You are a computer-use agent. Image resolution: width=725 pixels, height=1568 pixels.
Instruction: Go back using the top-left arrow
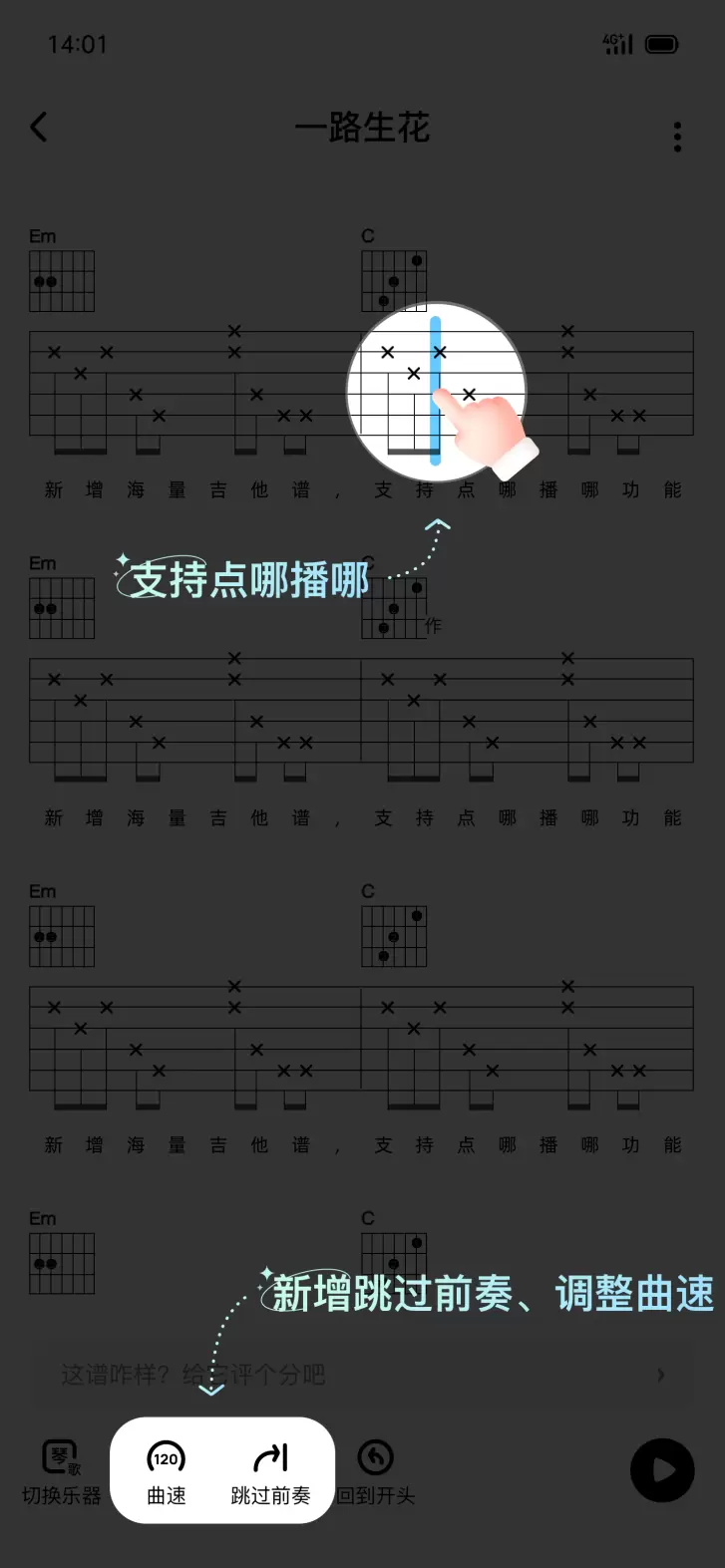39,127
